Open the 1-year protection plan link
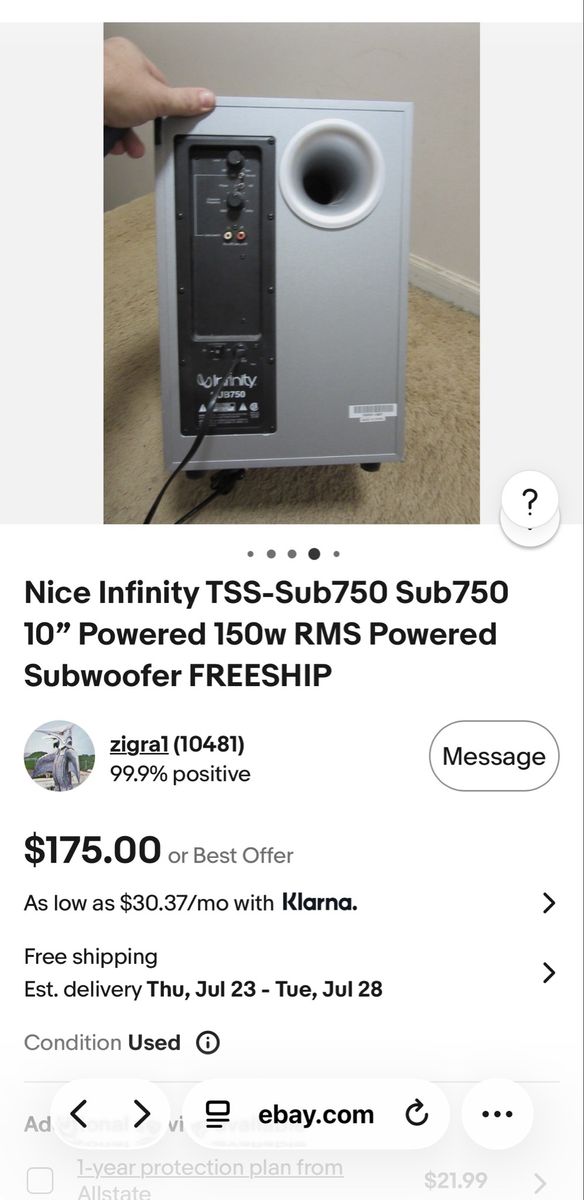 (x=210, y=1180)
